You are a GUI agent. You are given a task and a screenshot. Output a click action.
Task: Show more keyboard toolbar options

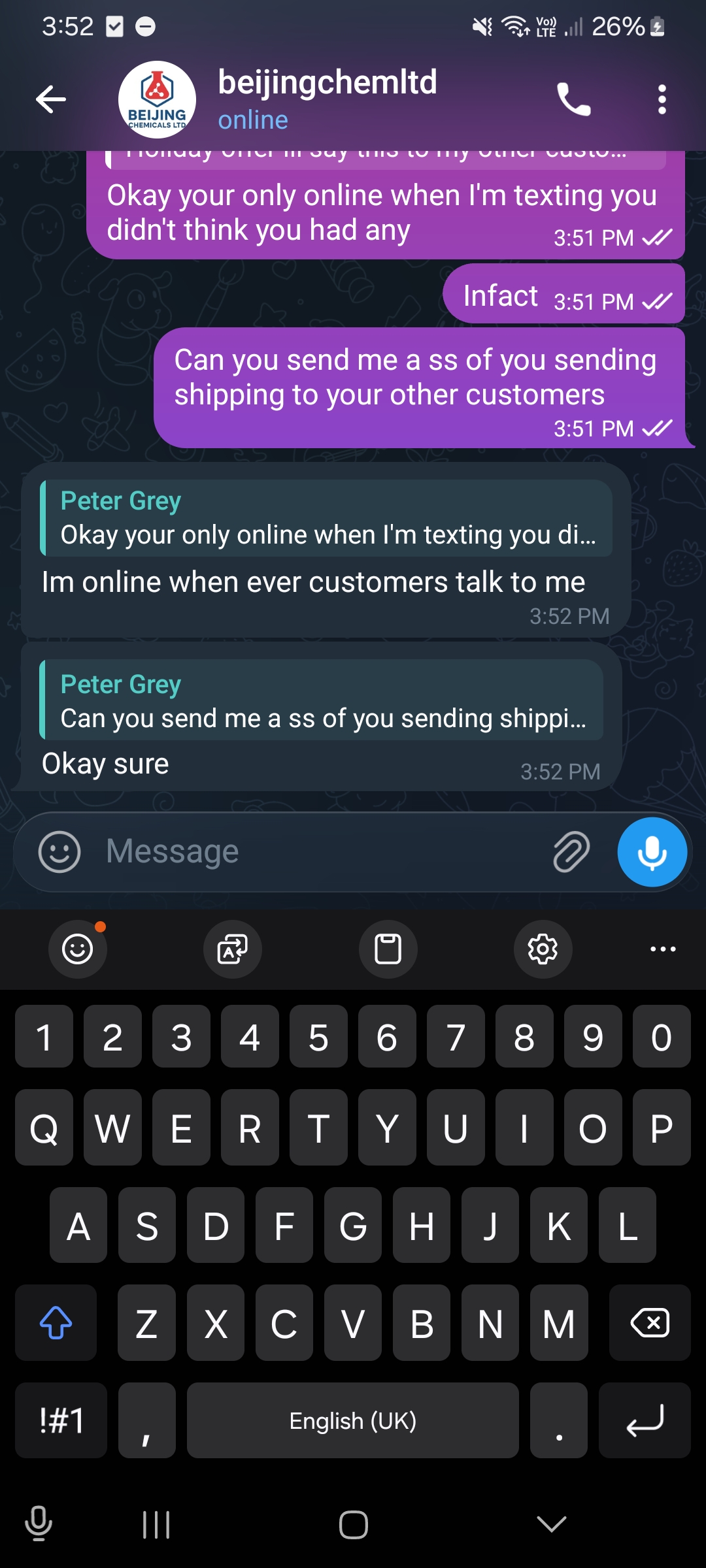click(x=663, y=949)
